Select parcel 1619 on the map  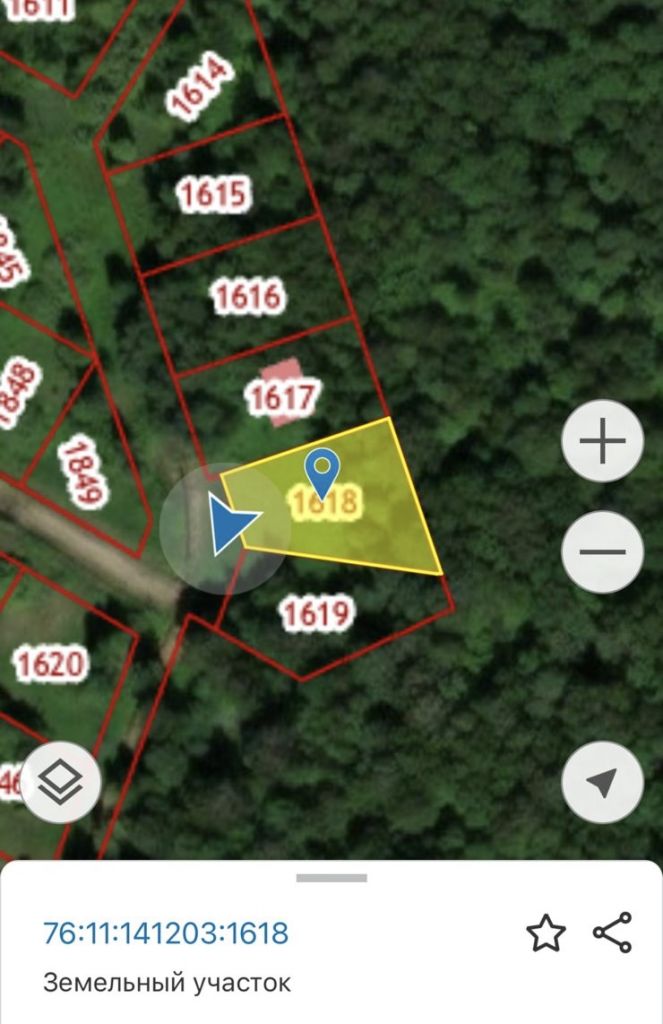(x=317, y=613)
